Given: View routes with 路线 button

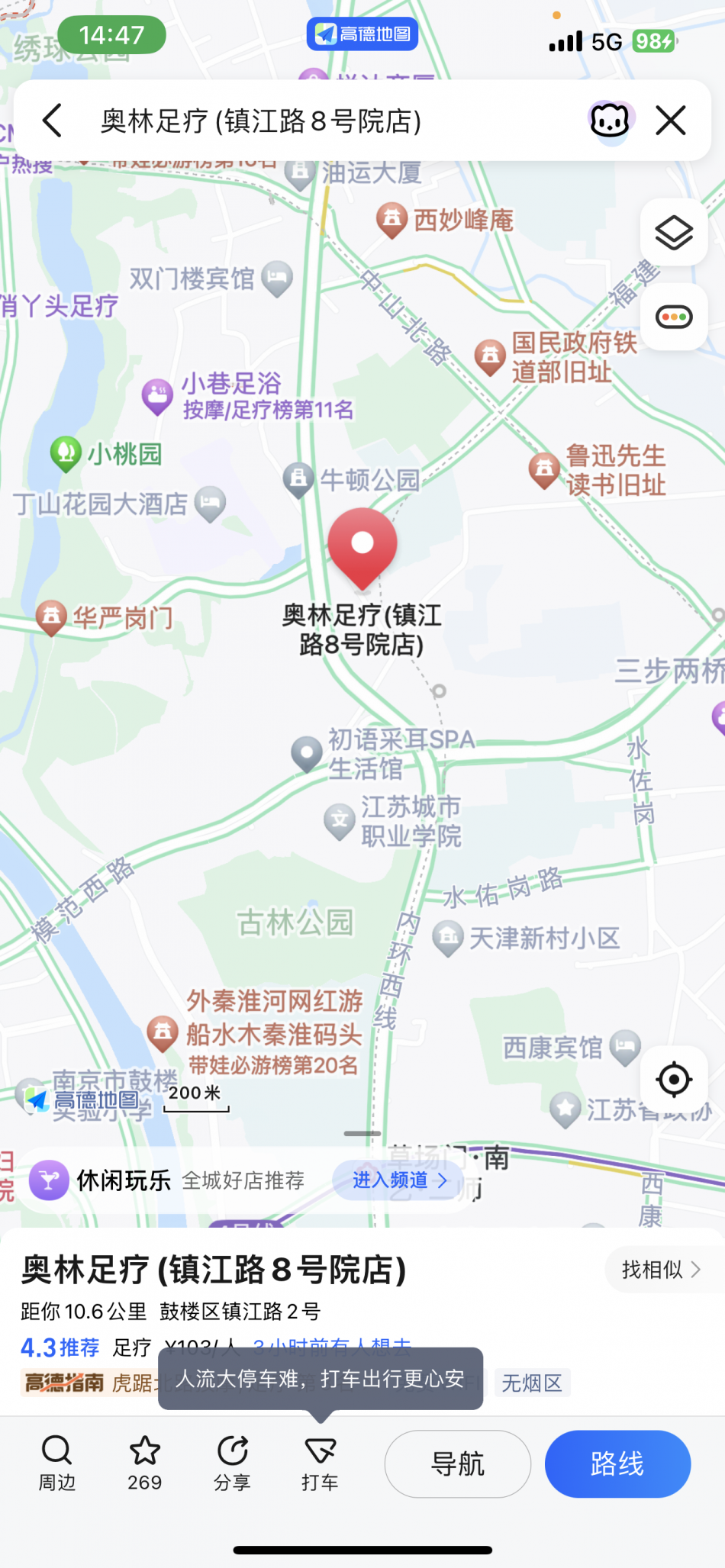Looking at the screenshot, I should point(617,1463).
